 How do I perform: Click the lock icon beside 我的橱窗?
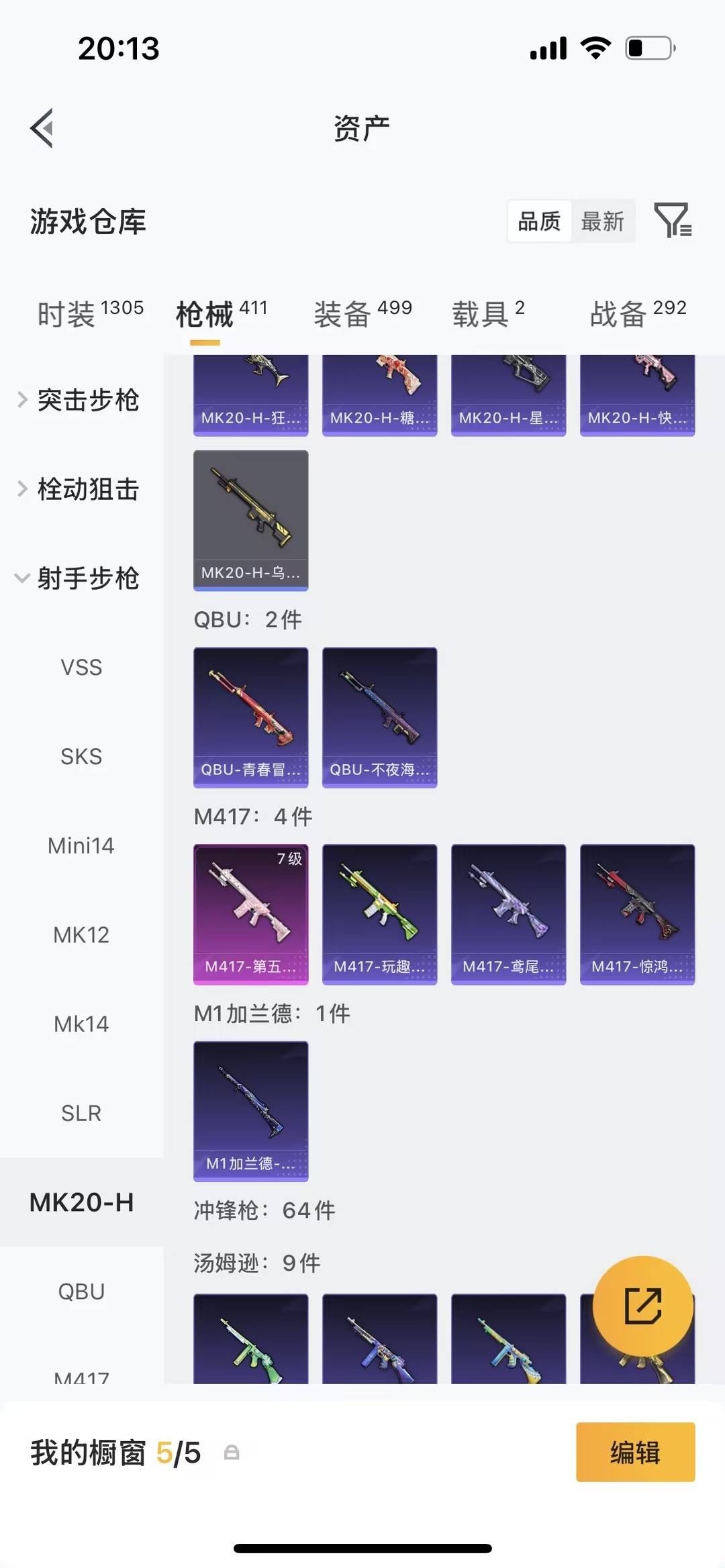232,1452
